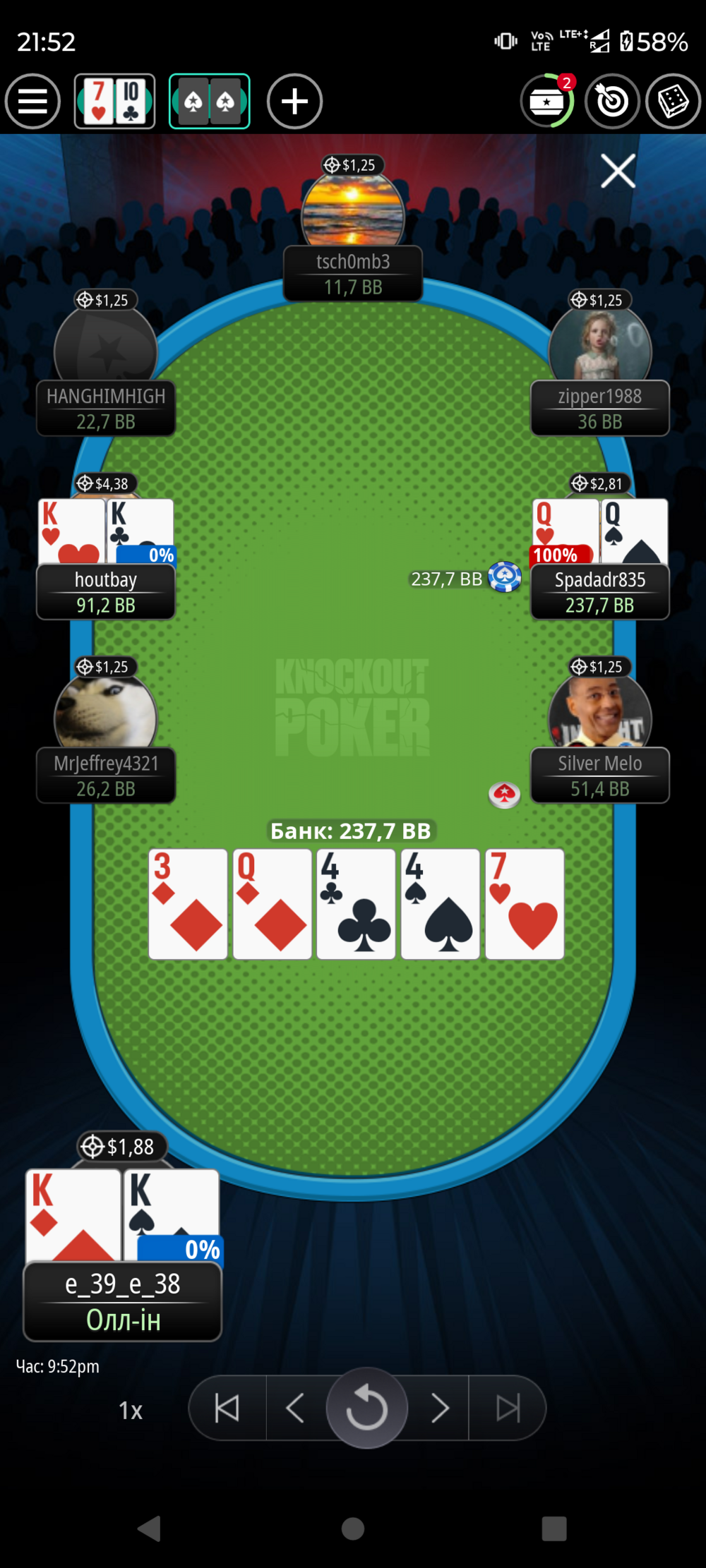Image resolution: width=706 pixels, height=1568 pixels.
Task: Go back using system navigation button
Action: (149, 1528)
